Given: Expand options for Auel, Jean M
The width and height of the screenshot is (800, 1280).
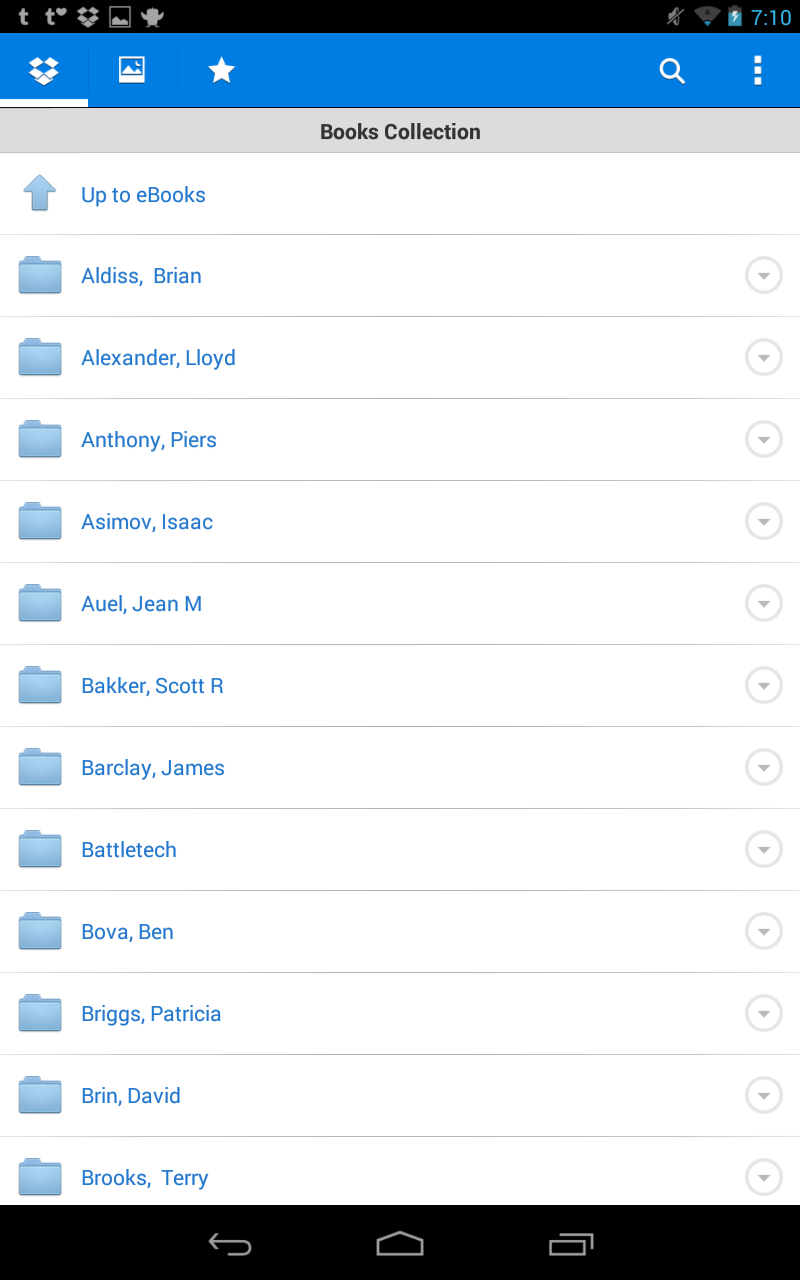Looking at the screenshot, I should tap(764, 604).
